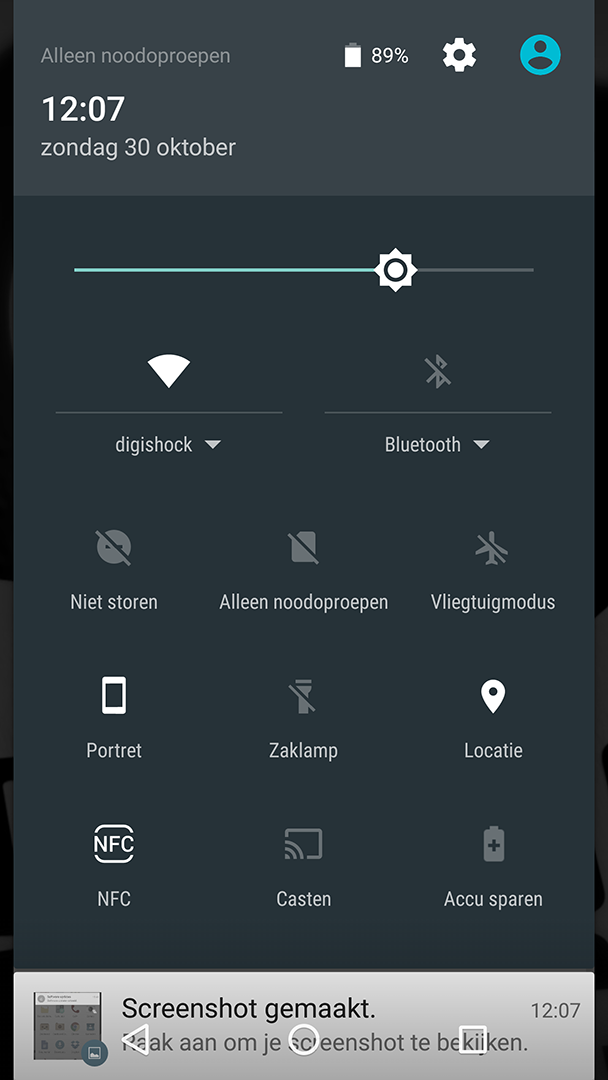Expand the Bluetooth devices dropdown
608x1080 pixels.
(437, 445)
